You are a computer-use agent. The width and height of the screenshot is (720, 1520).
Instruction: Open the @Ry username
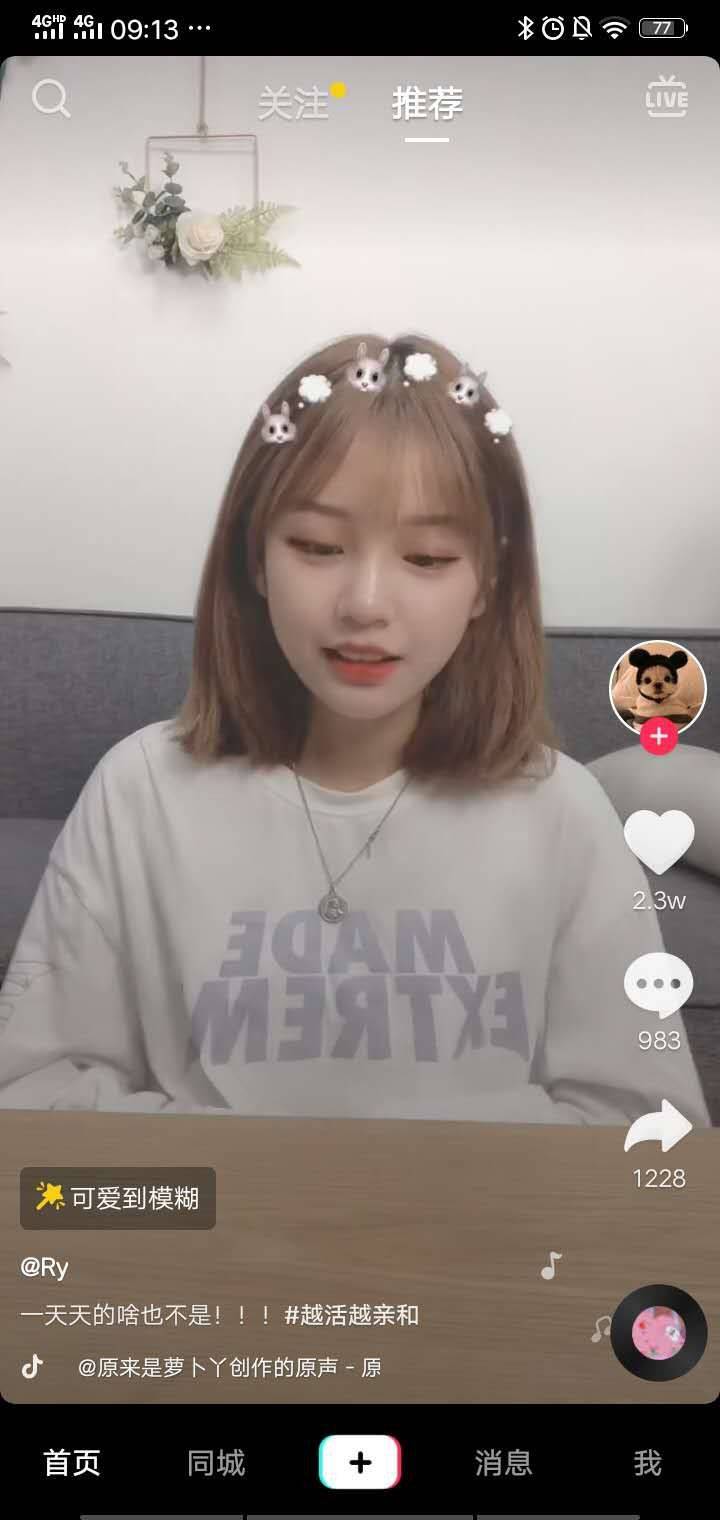(45, 1268)
